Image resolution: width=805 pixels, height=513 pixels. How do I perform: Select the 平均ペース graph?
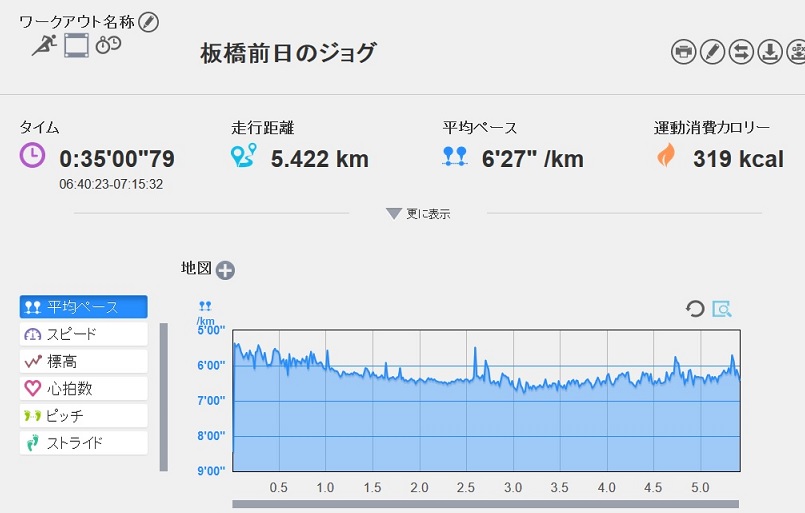coord(83,307)
